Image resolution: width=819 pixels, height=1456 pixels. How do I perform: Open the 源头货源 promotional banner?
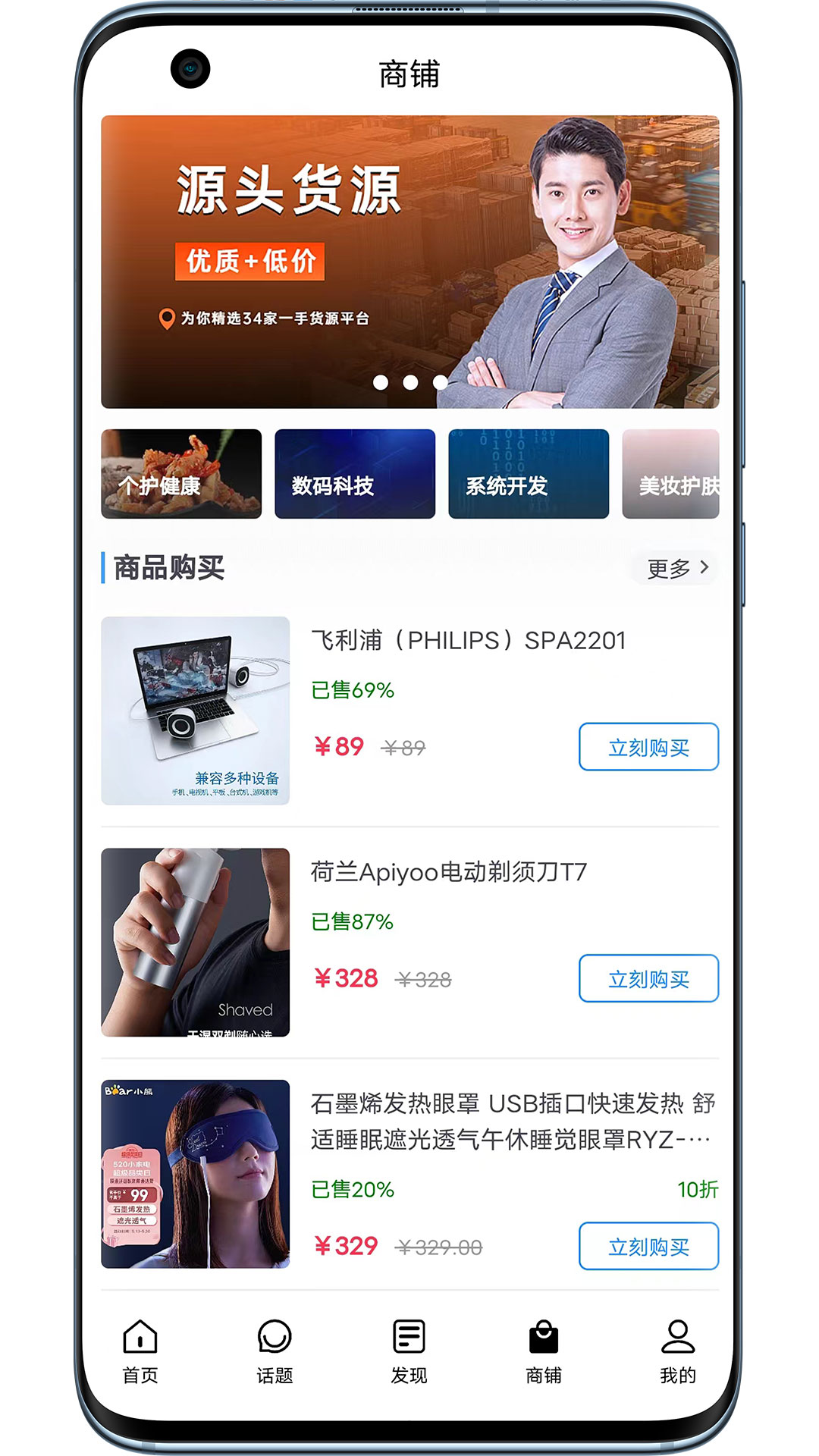[x=409, y=262]
